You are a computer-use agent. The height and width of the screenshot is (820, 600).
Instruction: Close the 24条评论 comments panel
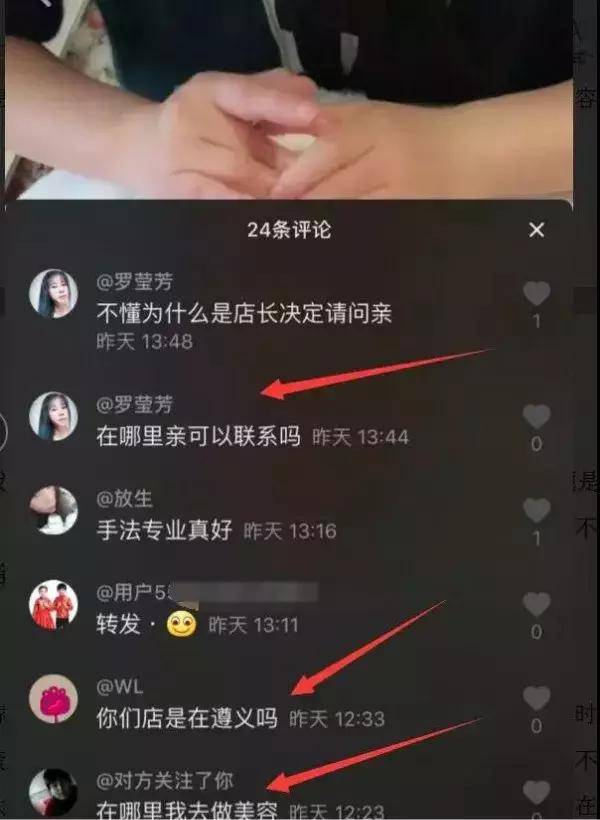pyautogui.click(x=537, y=230)
